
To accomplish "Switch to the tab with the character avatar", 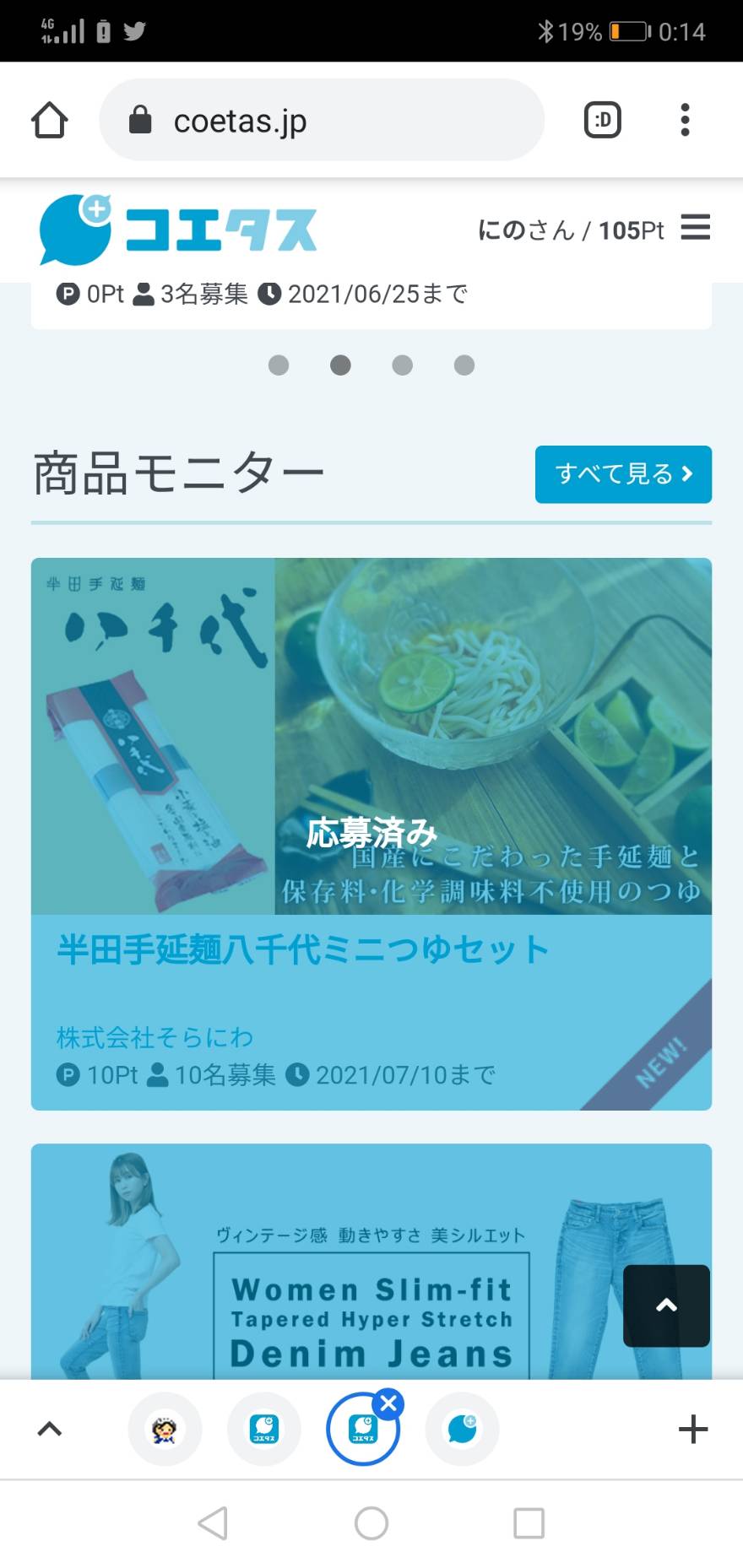I will point(165,1429).
